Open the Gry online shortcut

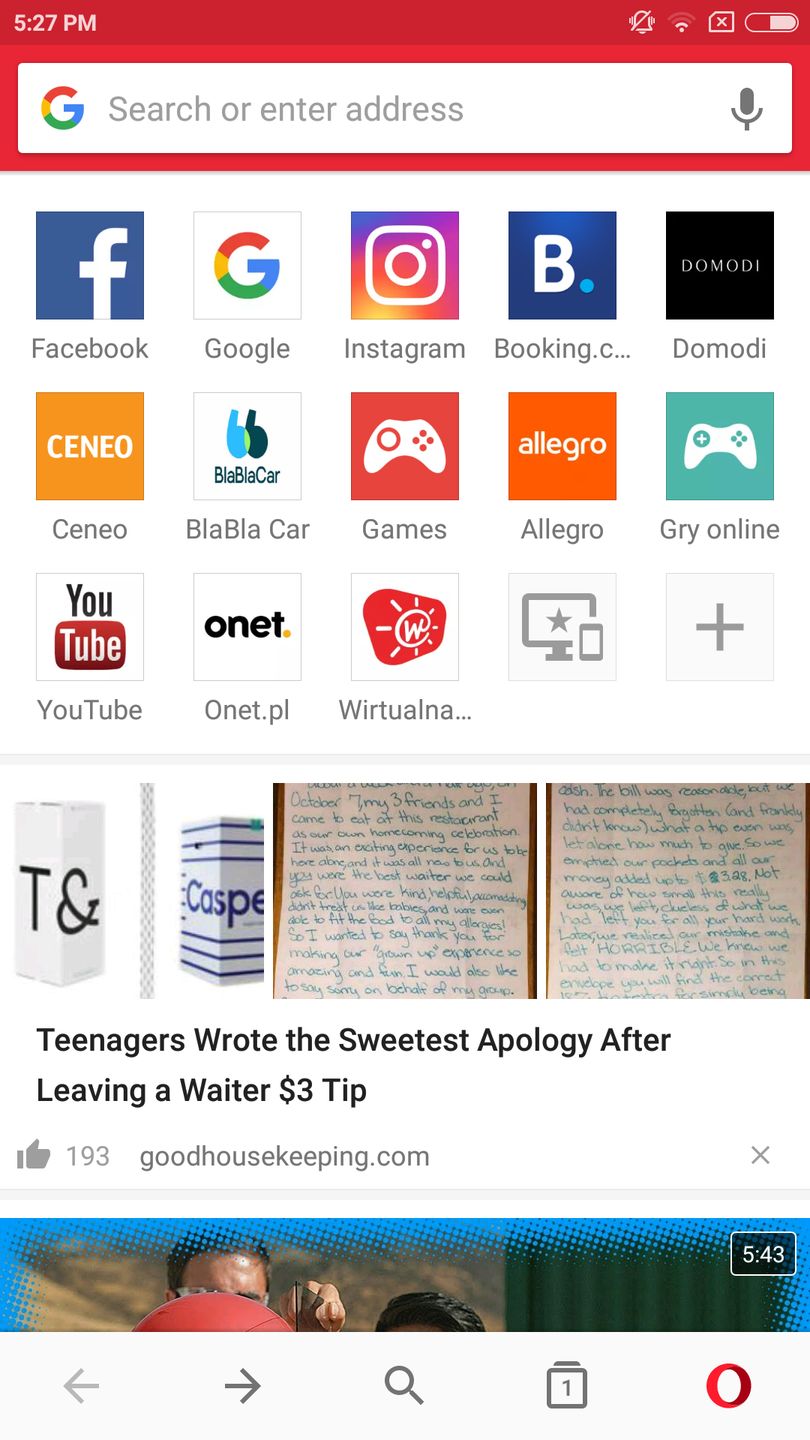[719, 446]
